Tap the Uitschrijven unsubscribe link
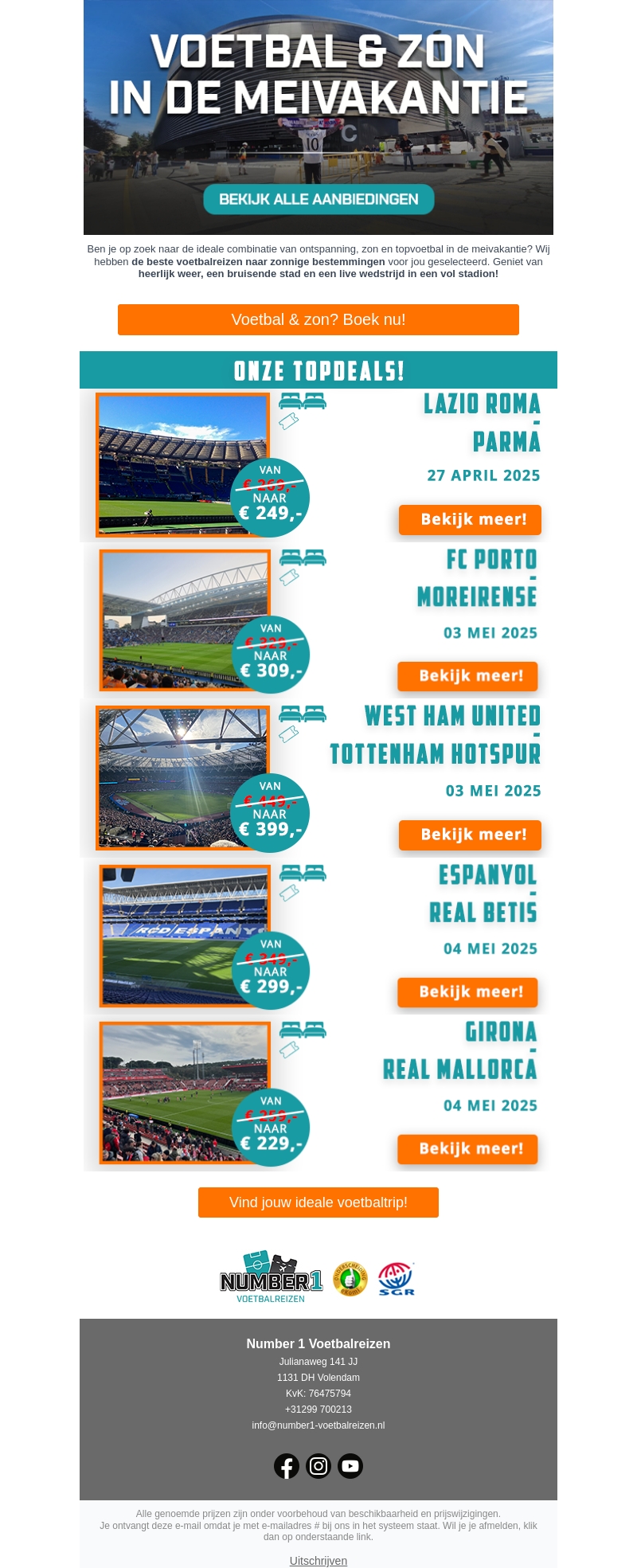 coord(318,1561)
